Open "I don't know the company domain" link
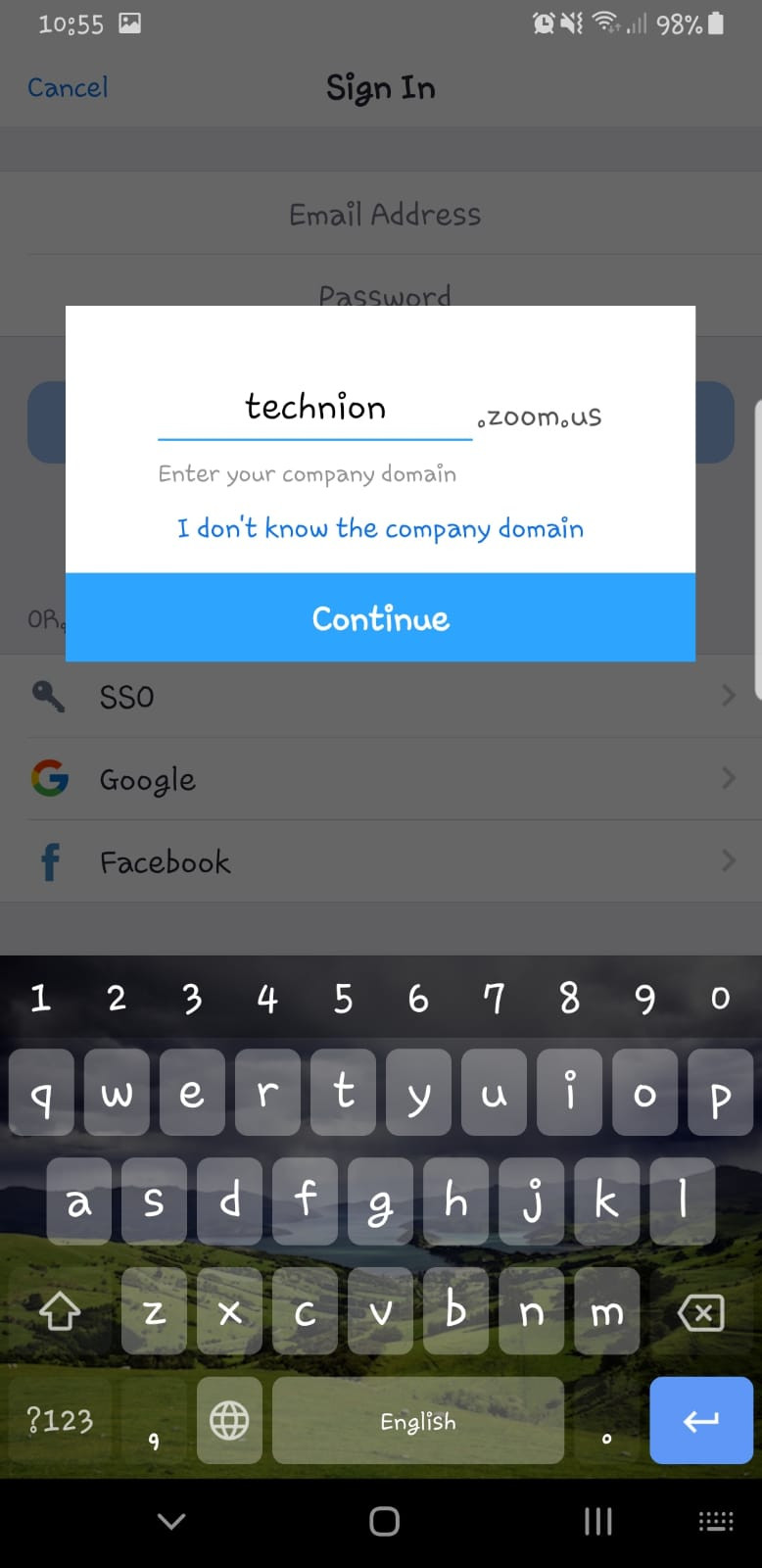Image resolution: width=762 pixels, height=1568 pixels. (380, 528)
